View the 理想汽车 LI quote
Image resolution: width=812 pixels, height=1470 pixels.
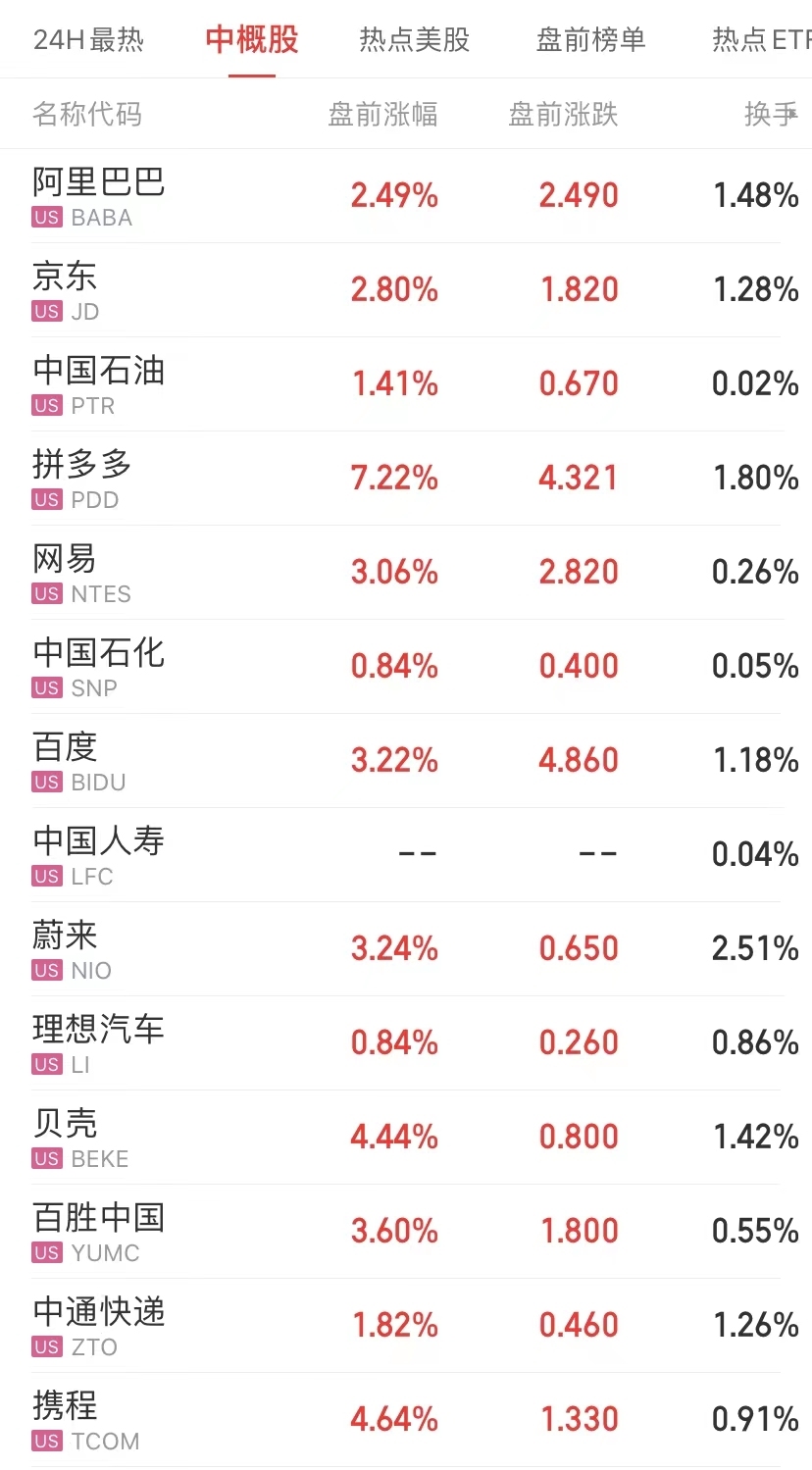(x=98, y=1042)
